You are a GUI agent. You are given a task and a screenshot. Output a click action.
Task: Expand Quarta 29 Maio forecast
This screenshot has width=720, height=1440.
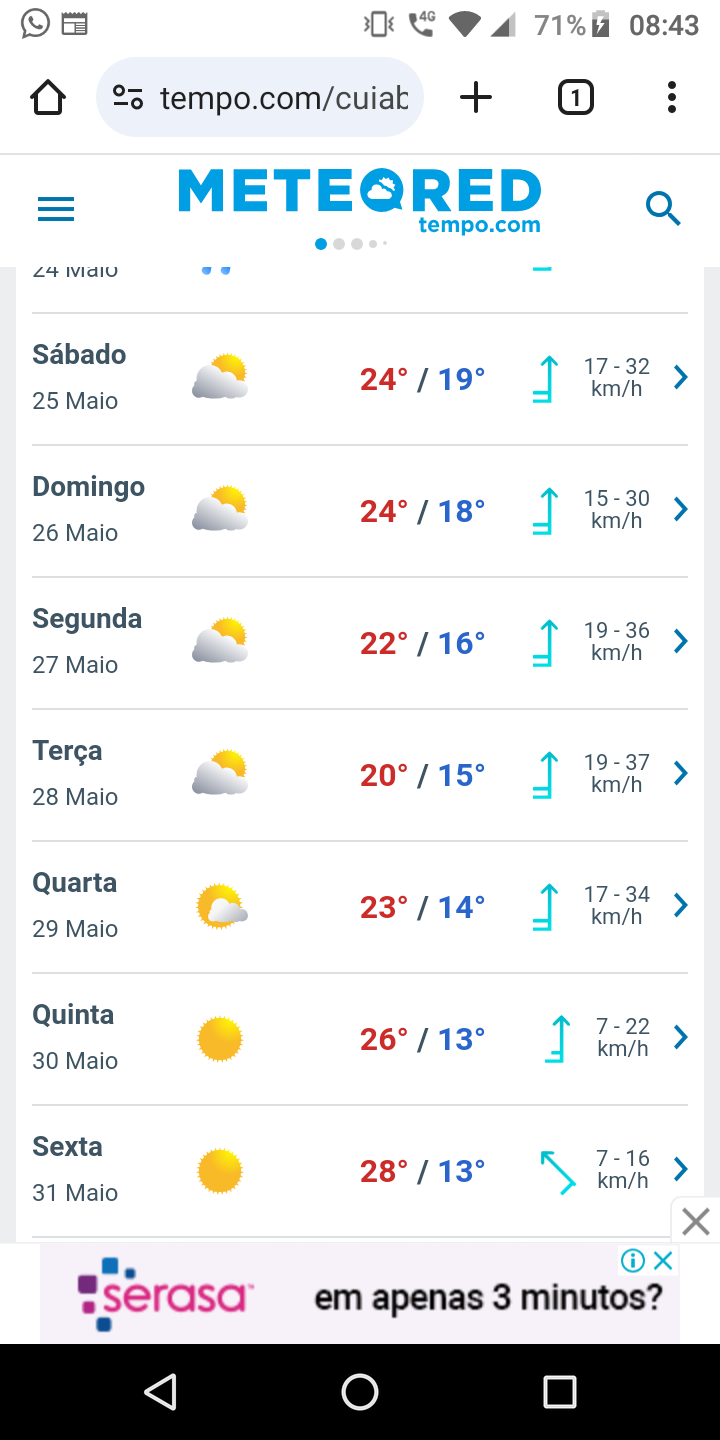[360, 907]
